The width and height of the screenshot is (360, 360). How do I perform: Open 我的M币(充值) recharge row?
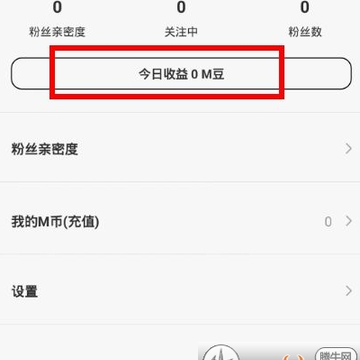(180, 218)
